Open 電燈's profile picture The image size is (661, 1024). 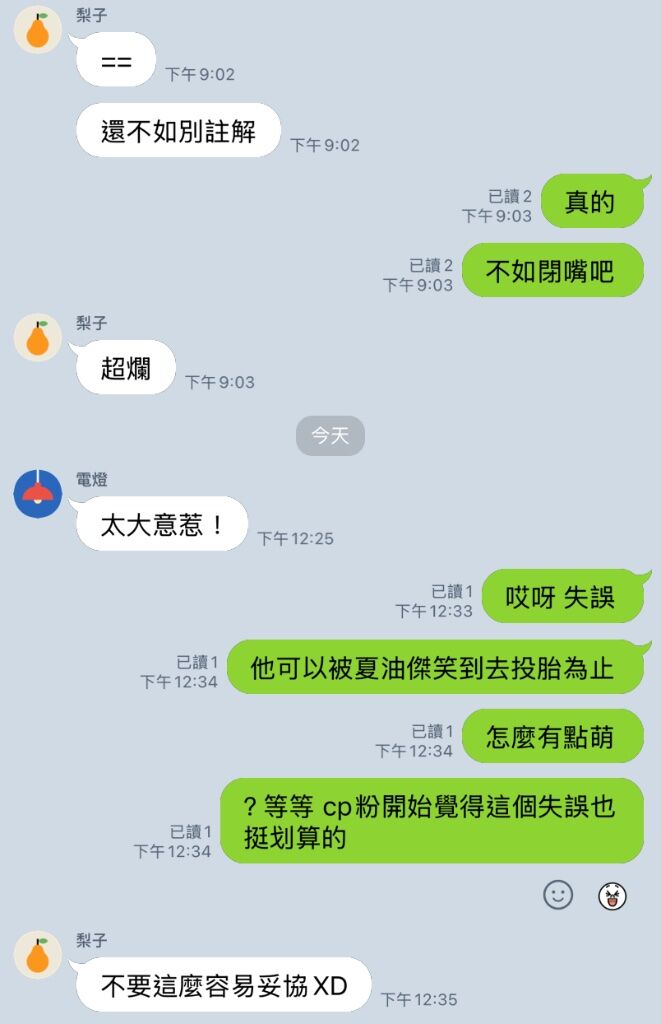coord(38,493)
